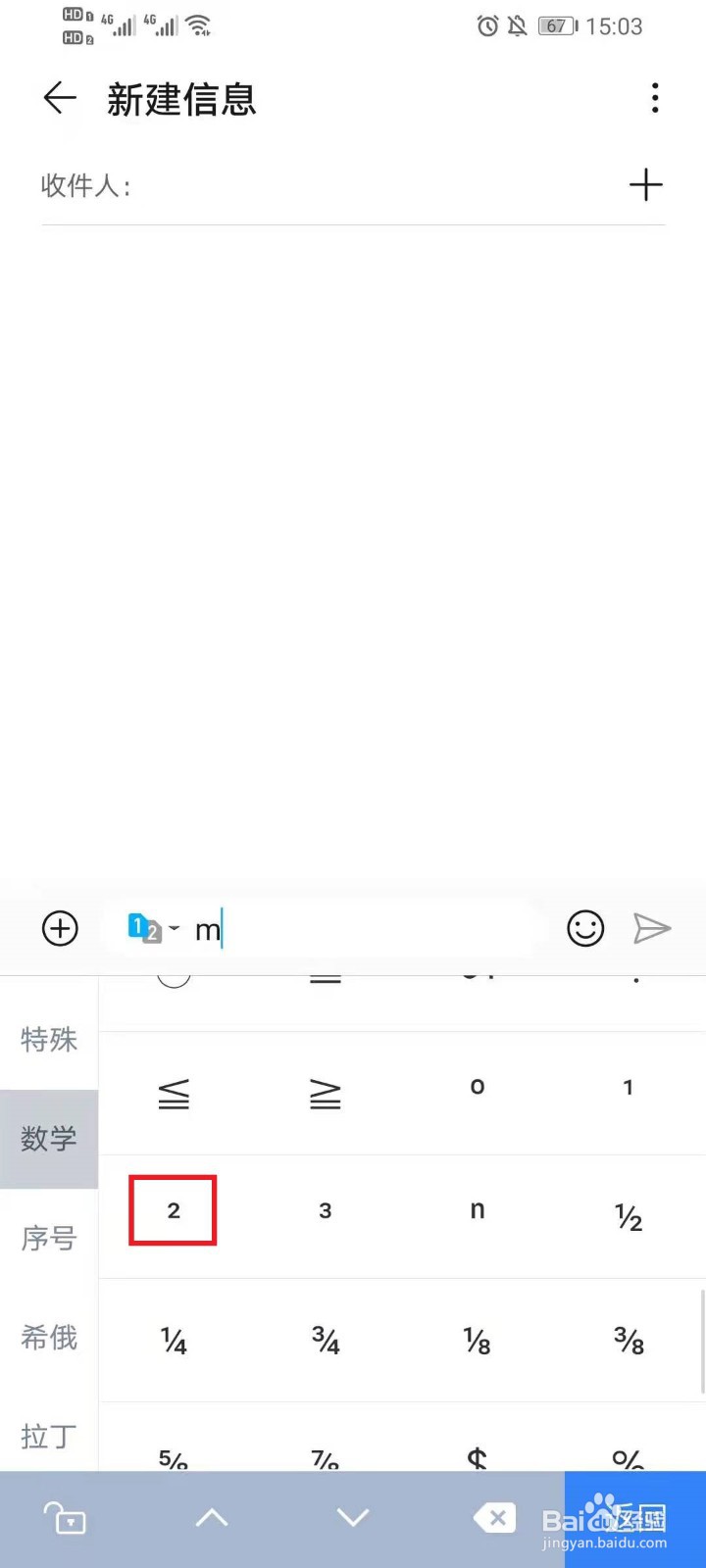This screenshot has width=706, height=1568.
Task: Tap the plus icon beside 收件人
Action: click(x=646, y=184)
